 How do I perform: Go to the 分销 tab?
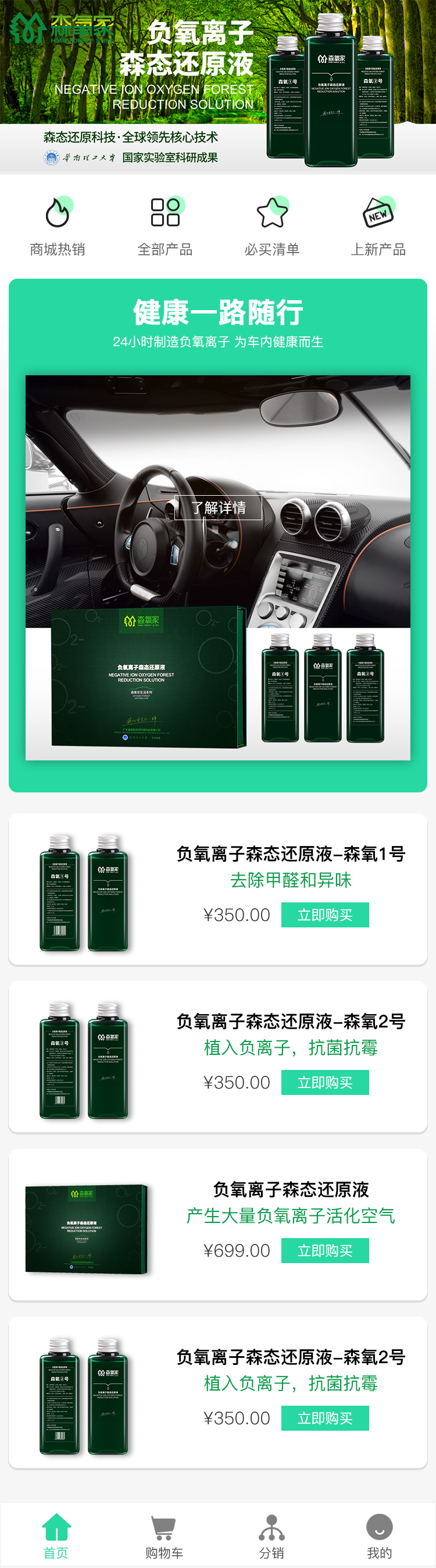[x=272, y=1537]
